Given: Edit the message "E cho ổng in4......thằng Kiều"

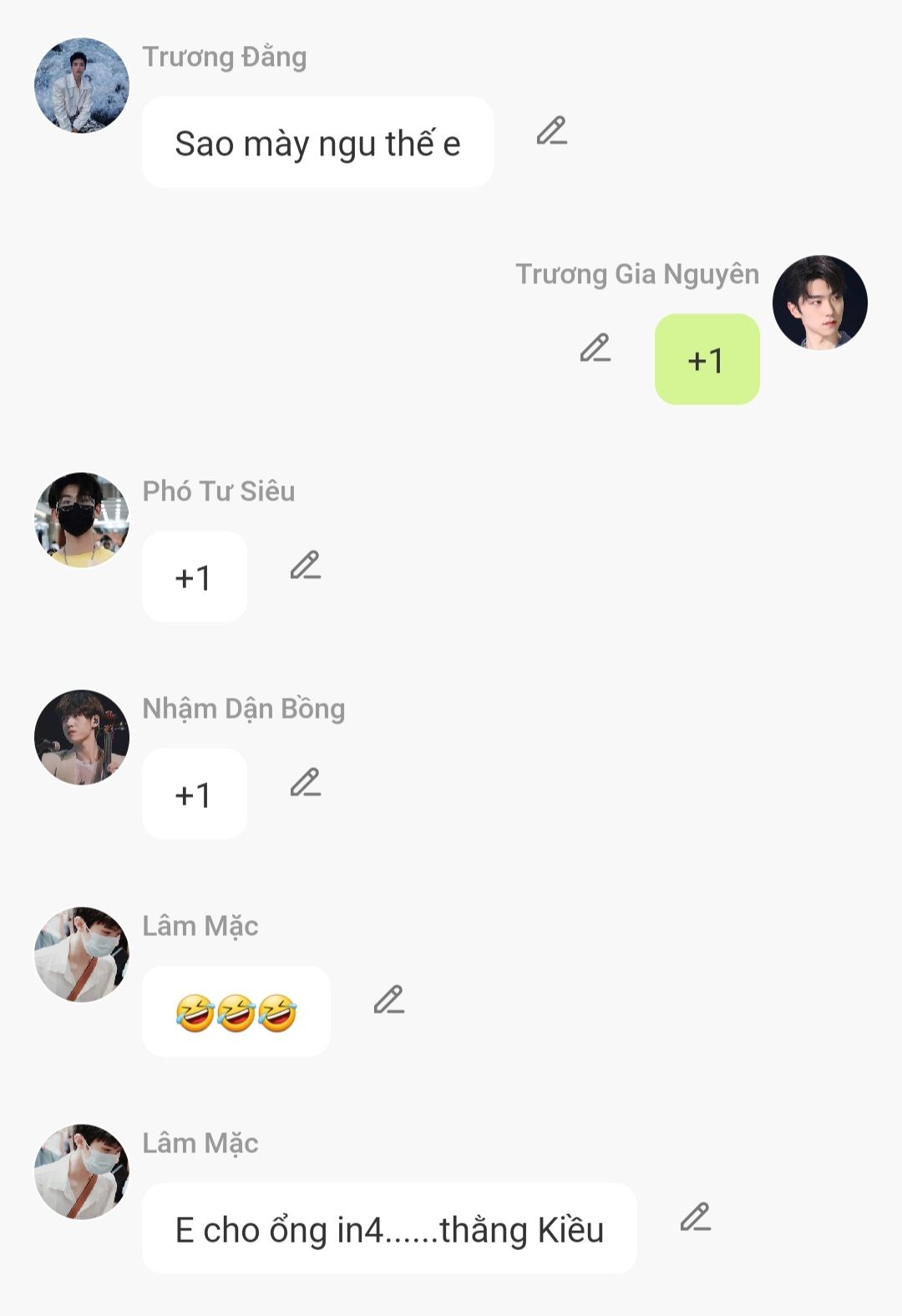Looking at the screenshot, I should [x=696, y=1217].
